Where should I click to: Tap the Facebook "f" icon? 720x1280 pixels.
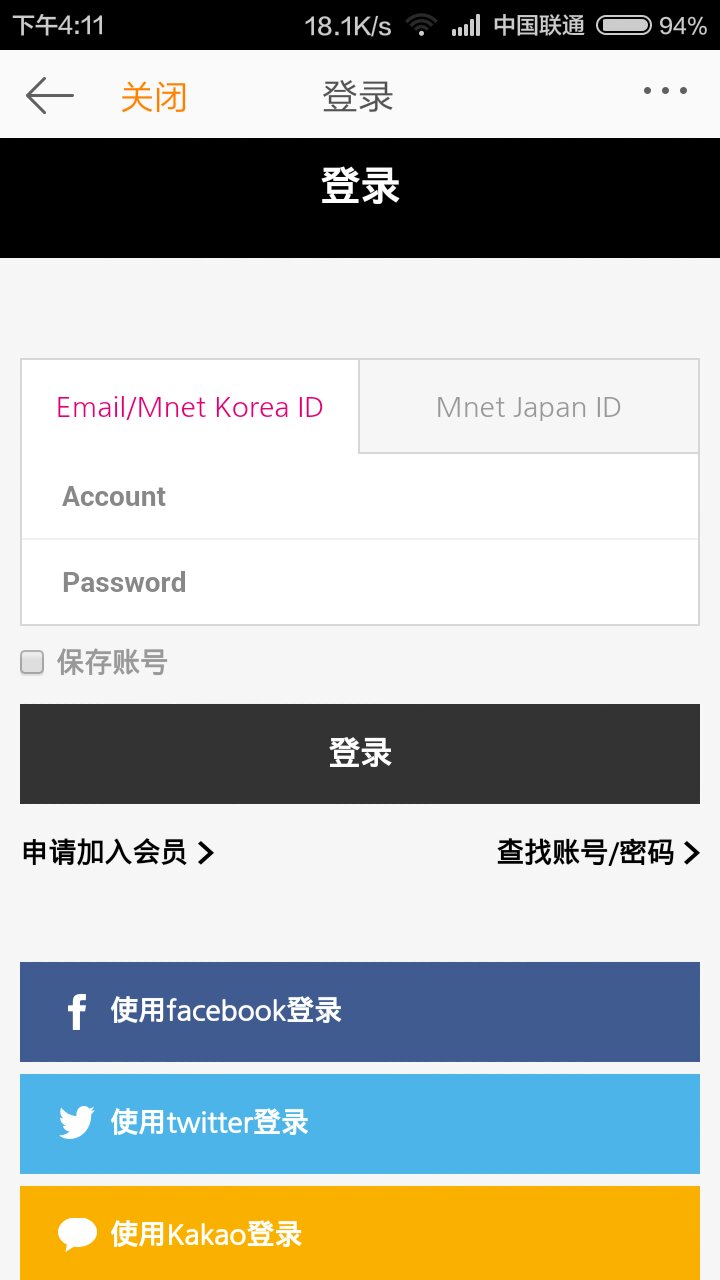[76, 1011]
